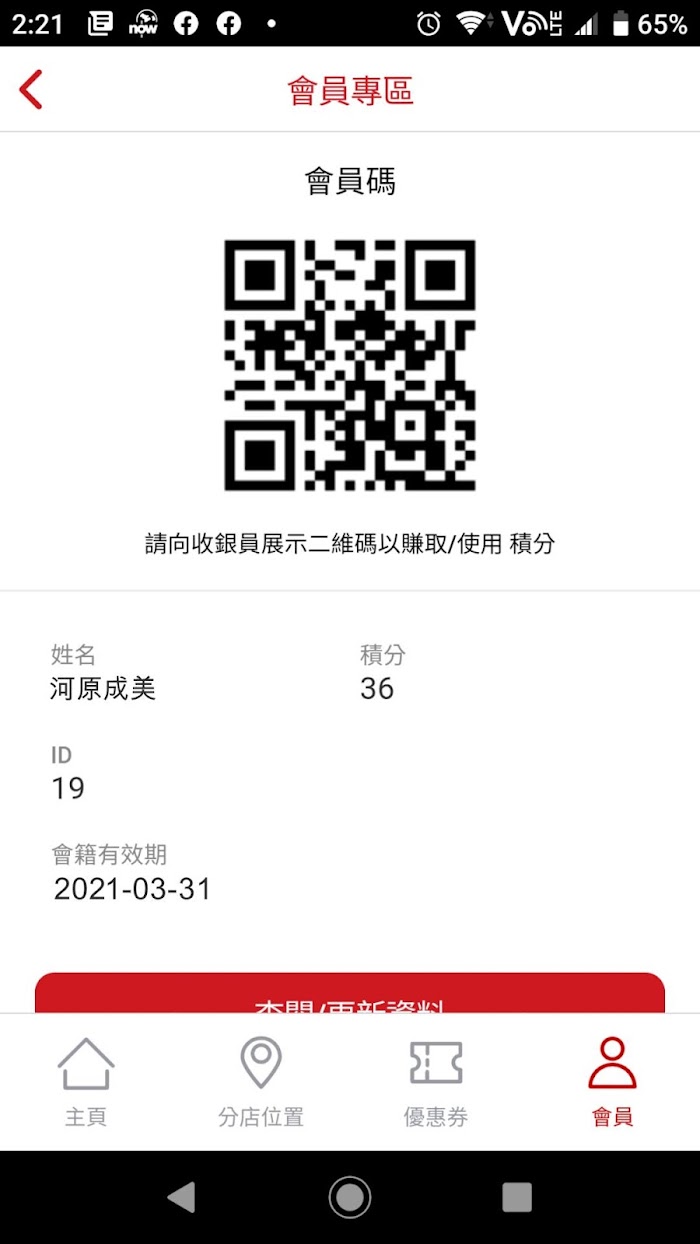Select the 會員 tab
The height and width of the screenshot is (1244, 700).
pyautogui.click(x=612, y=1082)
